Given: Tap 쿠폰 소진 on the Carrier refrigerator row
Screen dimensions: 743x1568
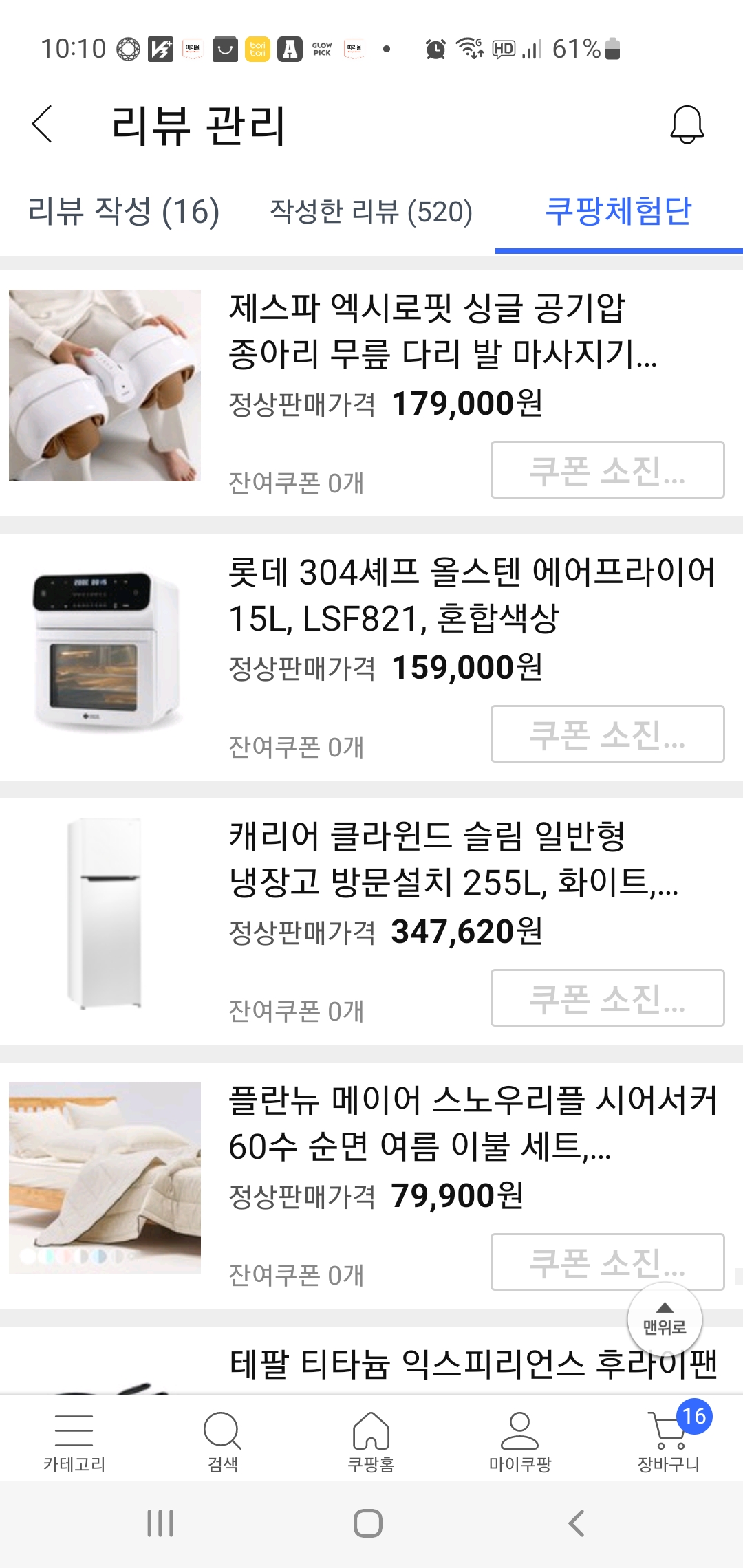Looking at the screenshot, I should [x=608, y=999].
